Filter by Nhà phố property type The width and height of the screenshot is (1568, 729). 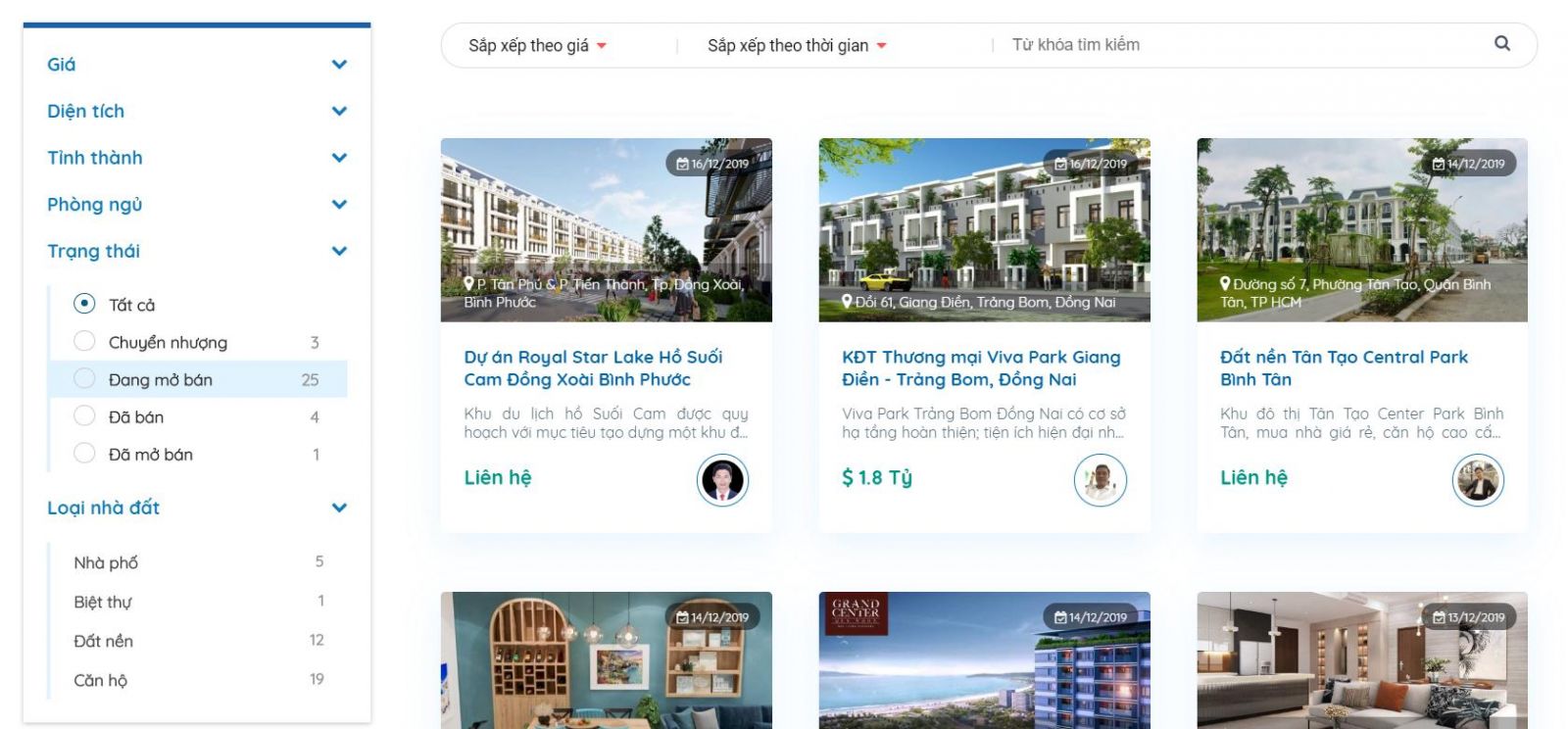pos(106,562)
